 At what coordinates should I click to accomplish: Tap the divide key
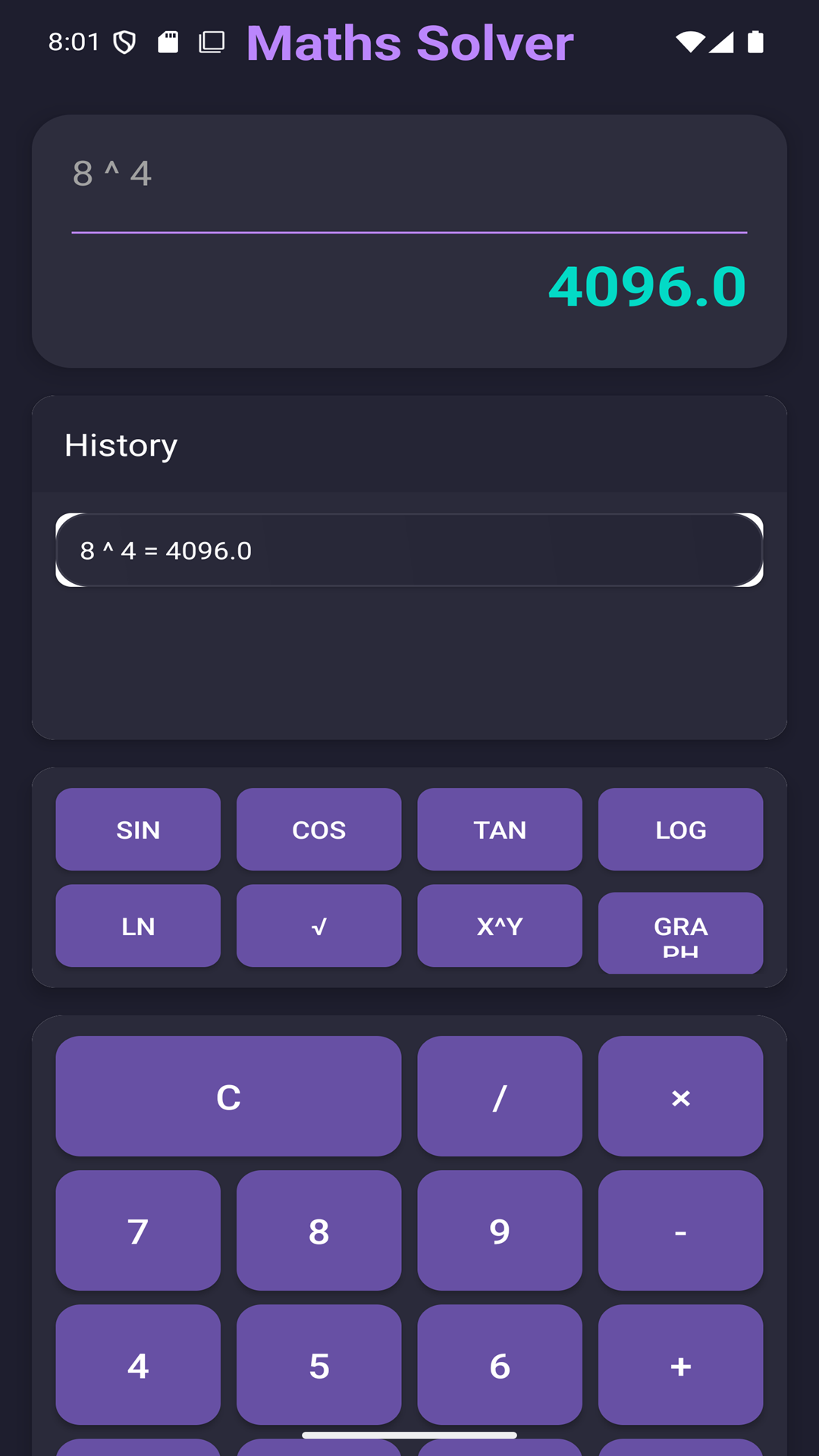click(500, 1097)
